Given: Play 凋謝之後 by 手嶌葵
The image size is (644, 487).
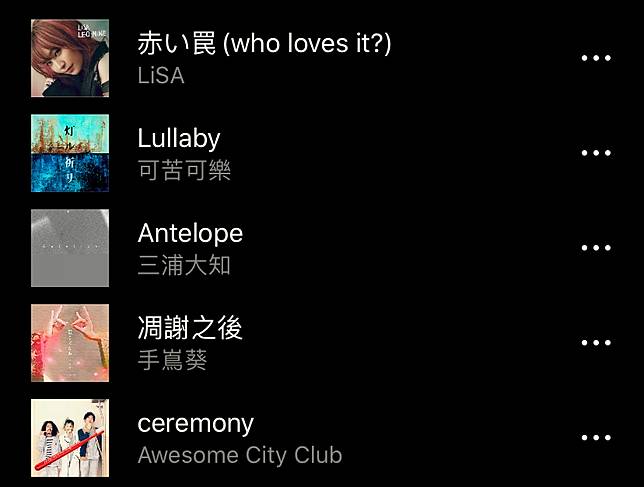Looking at the screenshot, I should [x=190, y=328].
